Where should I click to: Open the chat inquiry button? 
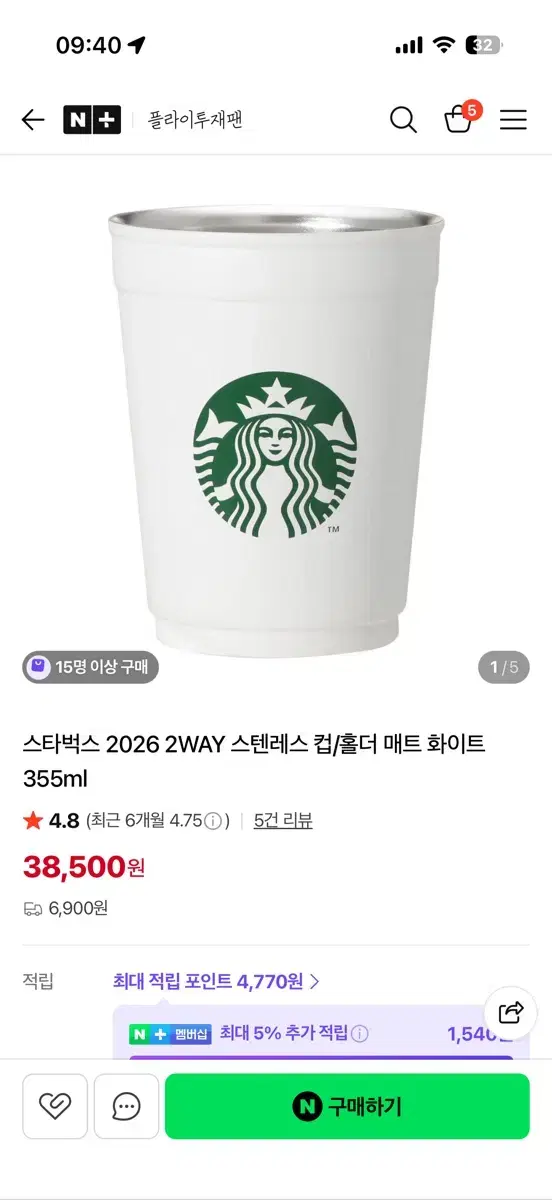(x=127, y=1106)
